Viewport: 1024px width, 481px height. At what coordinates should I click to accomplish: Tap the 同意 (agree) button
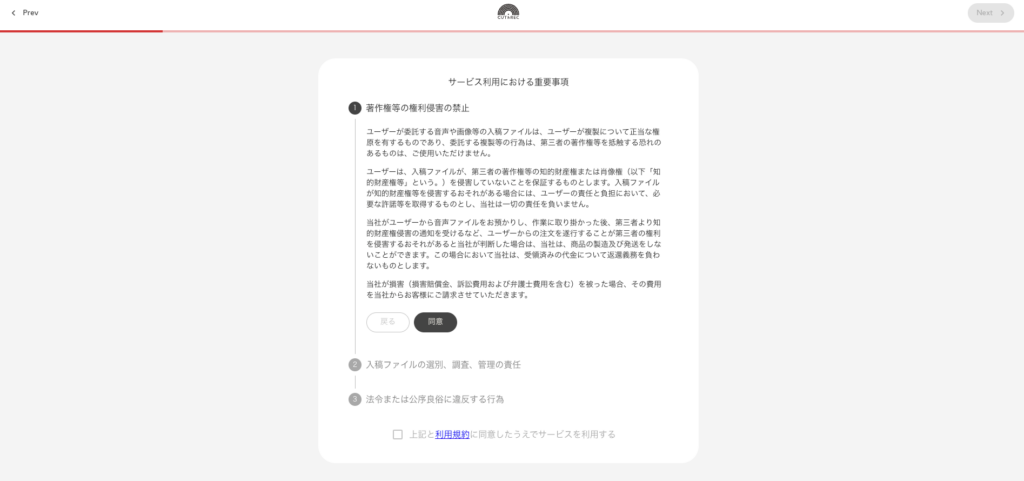[435, 322]
